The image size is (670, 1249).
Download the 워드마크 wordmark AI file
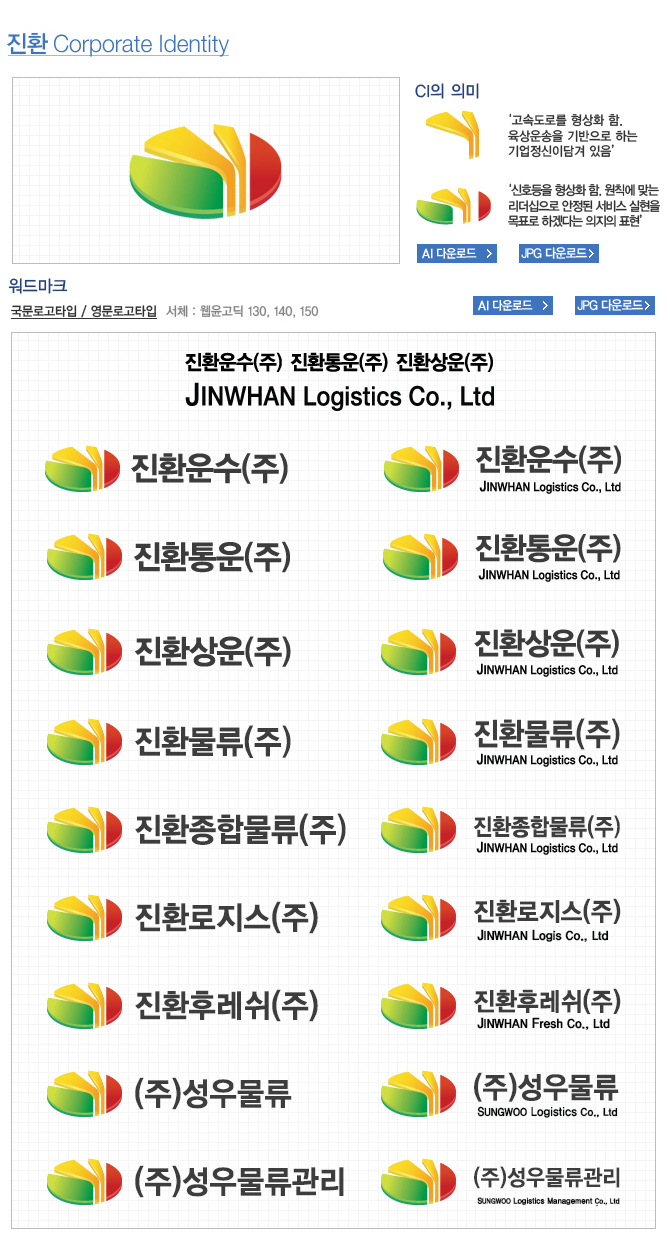click(x=512, y=306)
